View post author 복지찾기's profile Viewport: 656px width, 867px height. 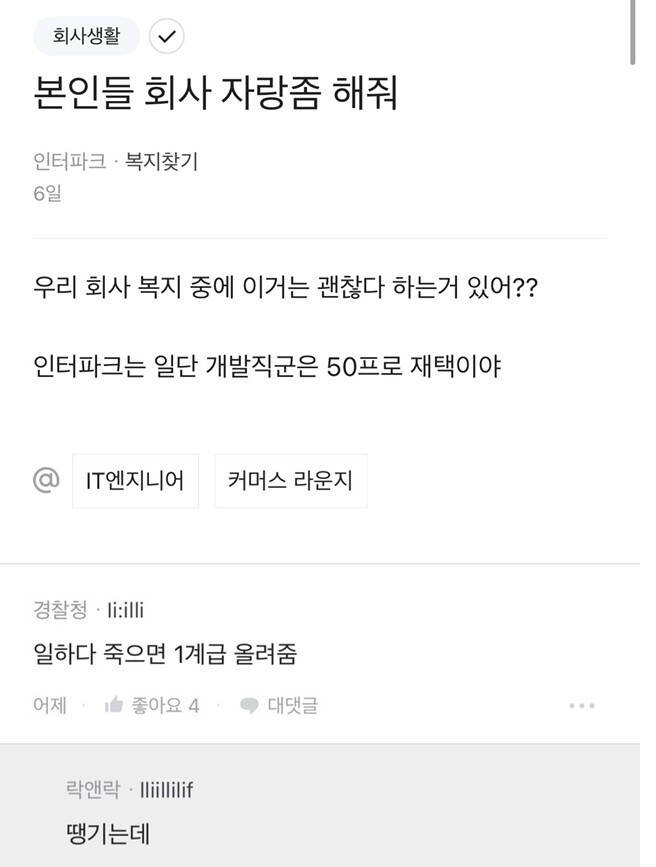161,161
